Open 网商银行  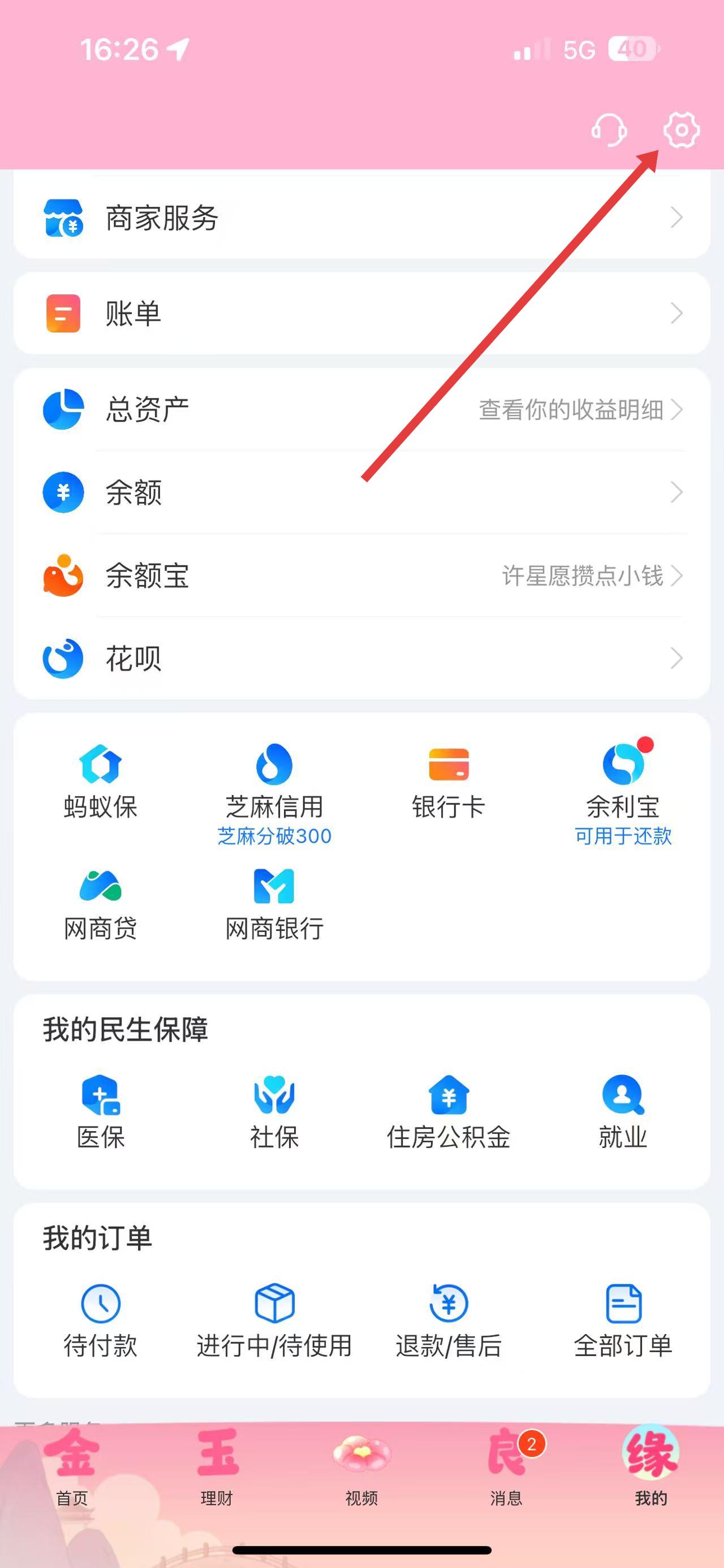[x=274, y=904]
